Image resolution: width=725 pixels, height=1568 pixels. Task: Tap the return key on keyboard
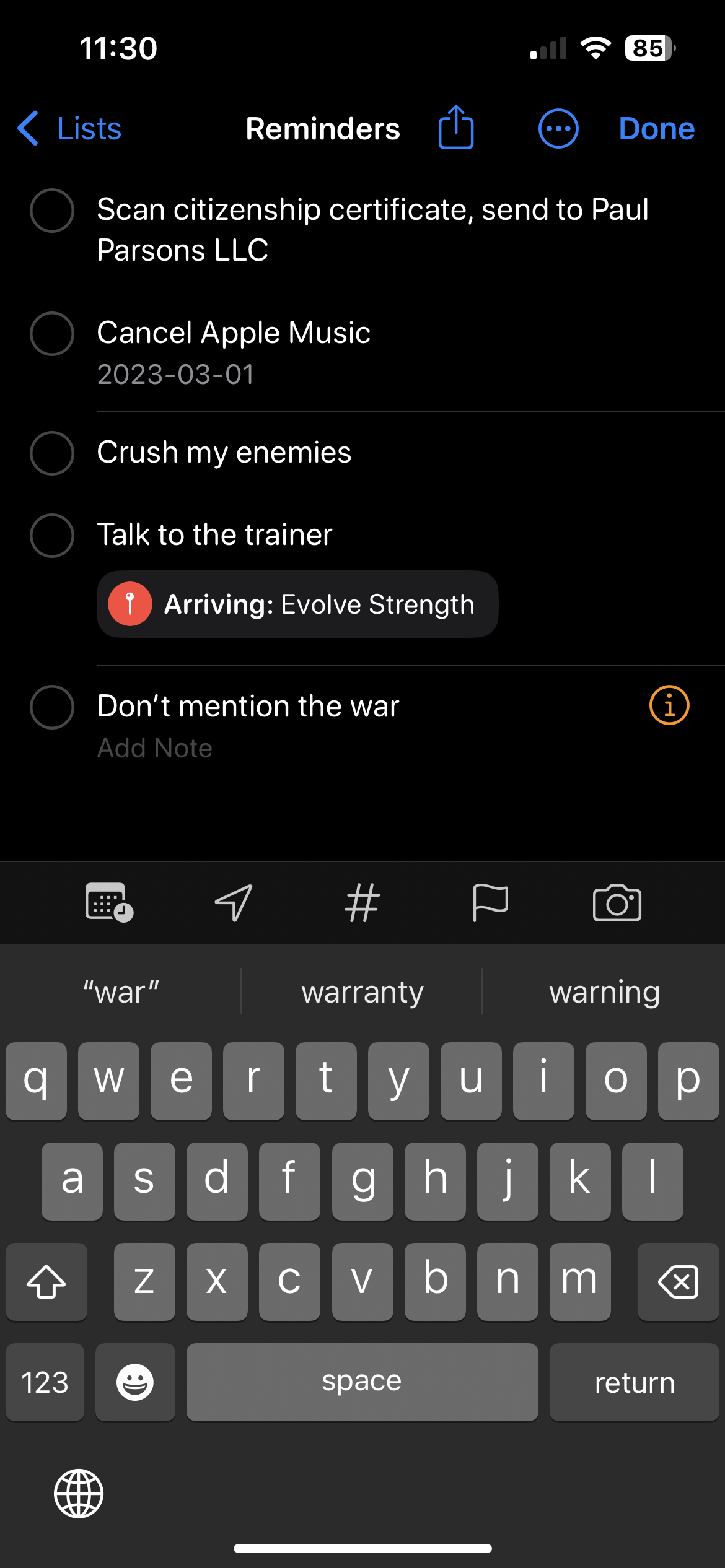click(634, 1383)
